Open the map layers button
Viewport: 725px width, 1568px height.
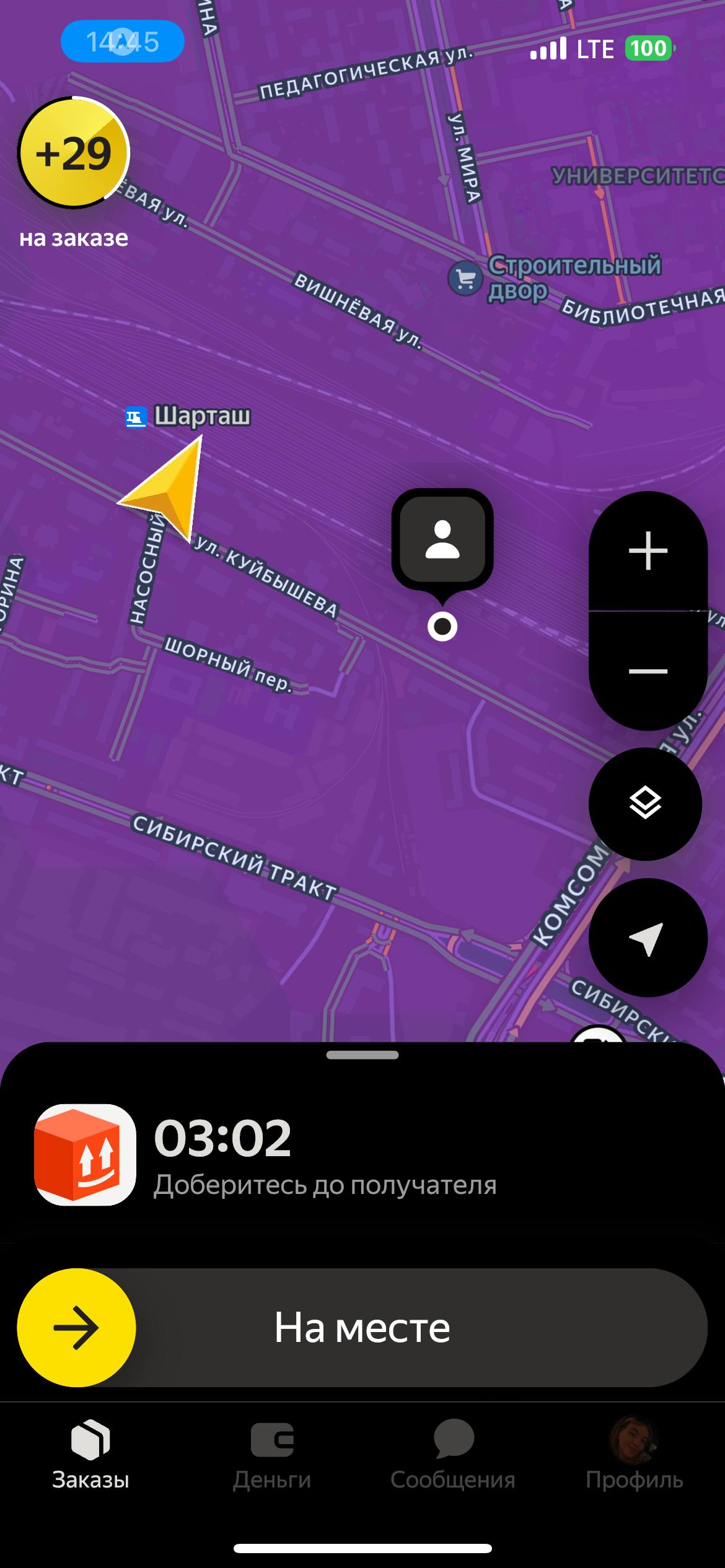645,804
